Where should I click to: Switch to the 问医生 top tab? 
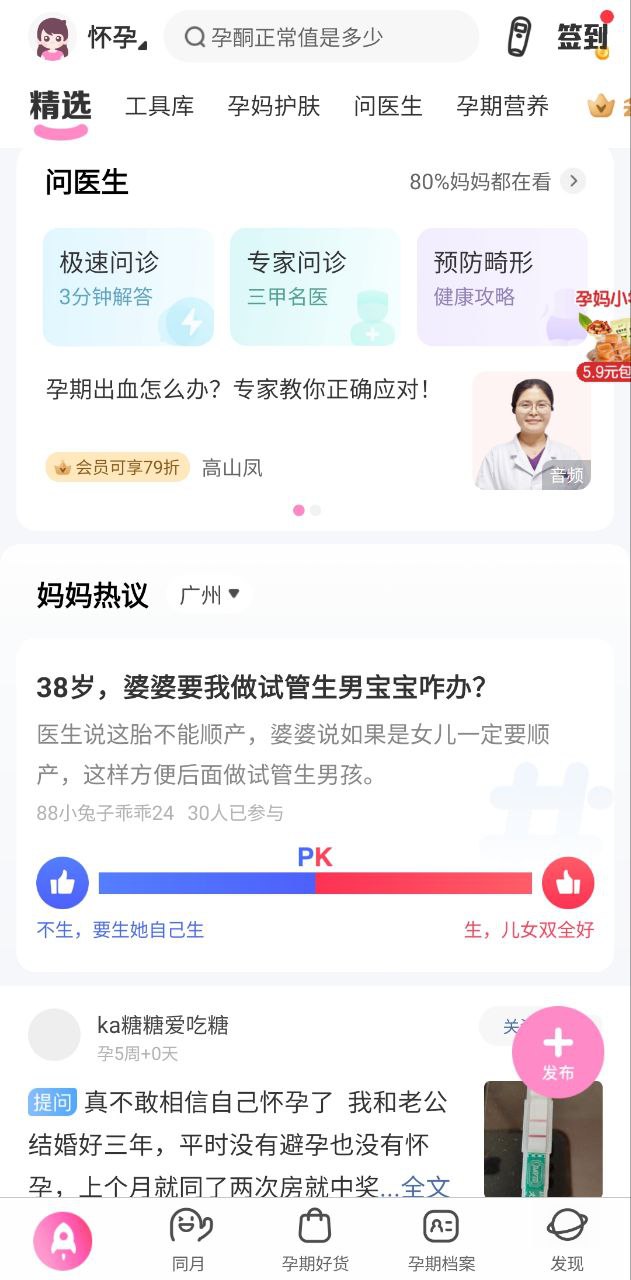point(388,106)
